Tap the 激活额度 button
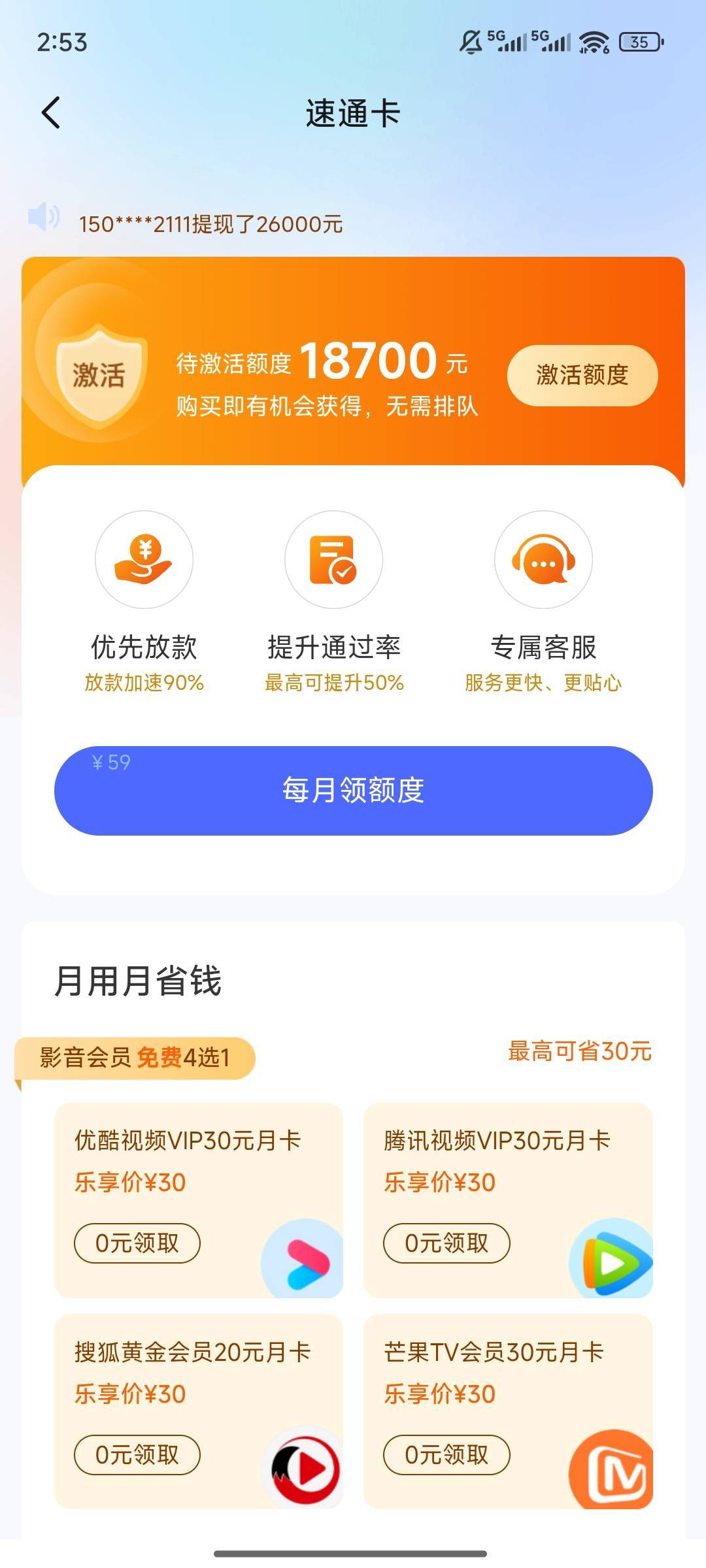Screen dimensions: 706x1568 click(x=582, y=375)
